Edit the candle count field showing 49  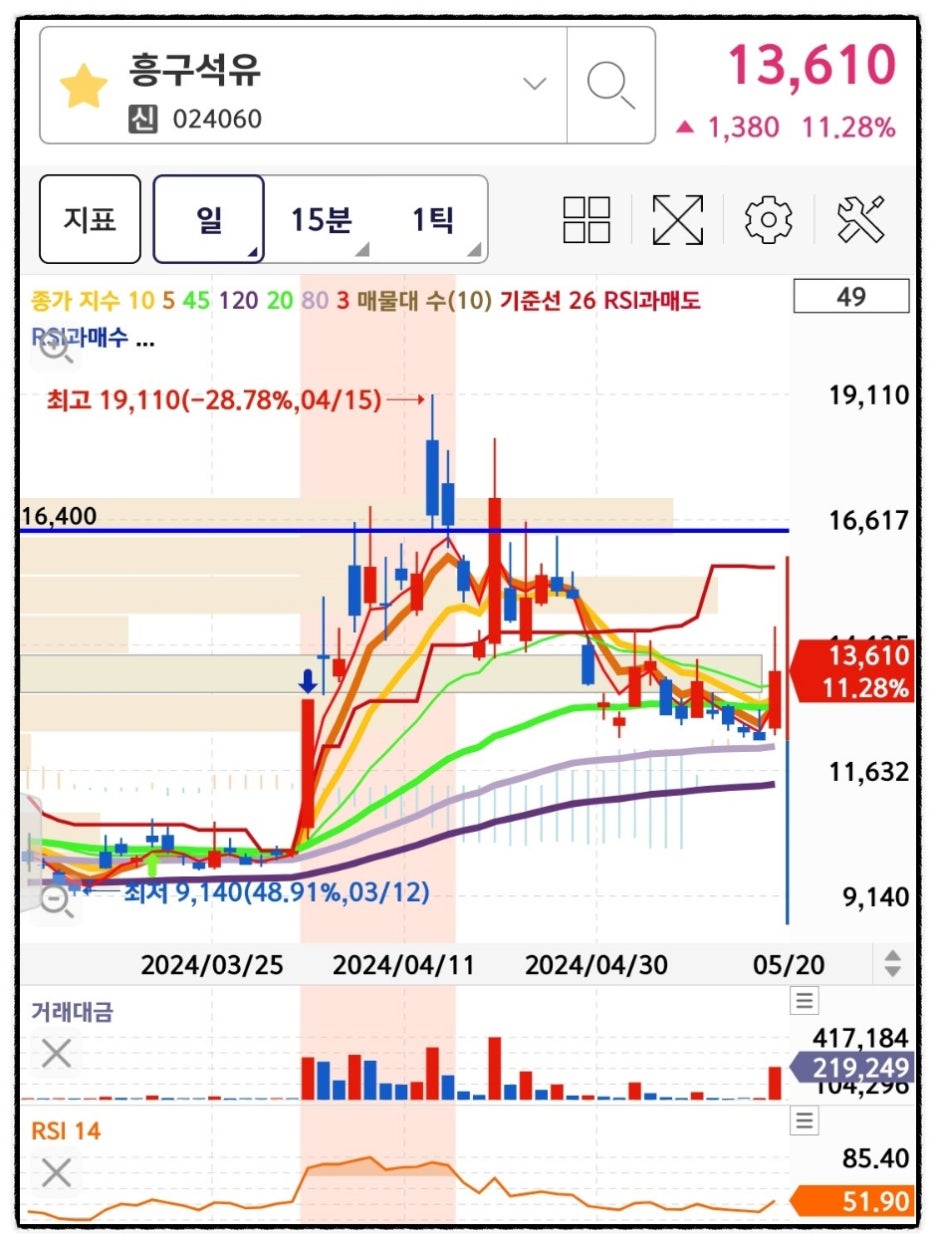point(850,297)
